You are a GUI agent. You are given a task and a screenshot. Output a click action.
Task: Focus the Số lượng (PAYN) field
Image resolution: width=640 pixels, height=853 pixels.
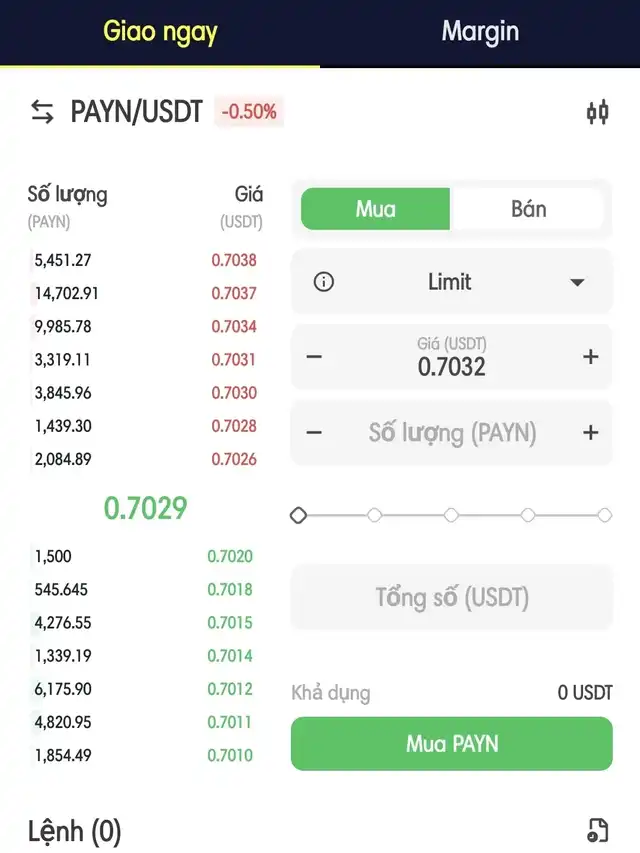coord(452,433)
